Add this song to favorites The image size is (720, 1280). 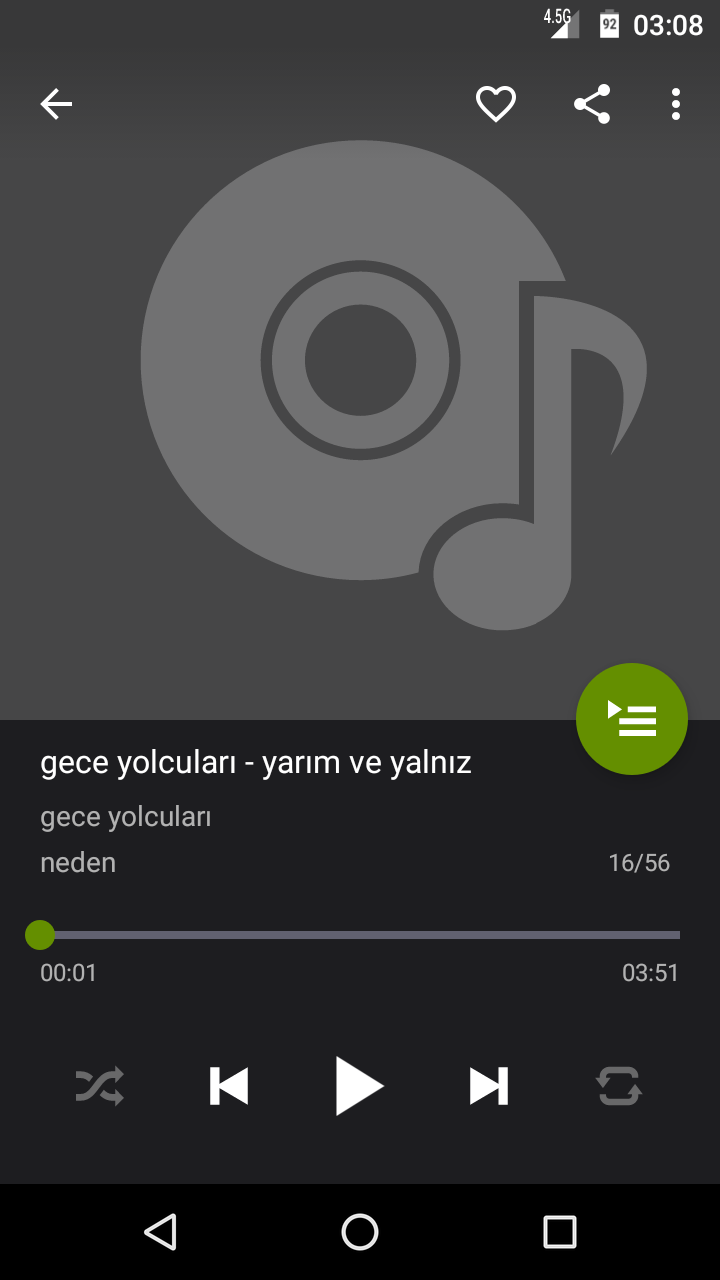pos(495,104)
